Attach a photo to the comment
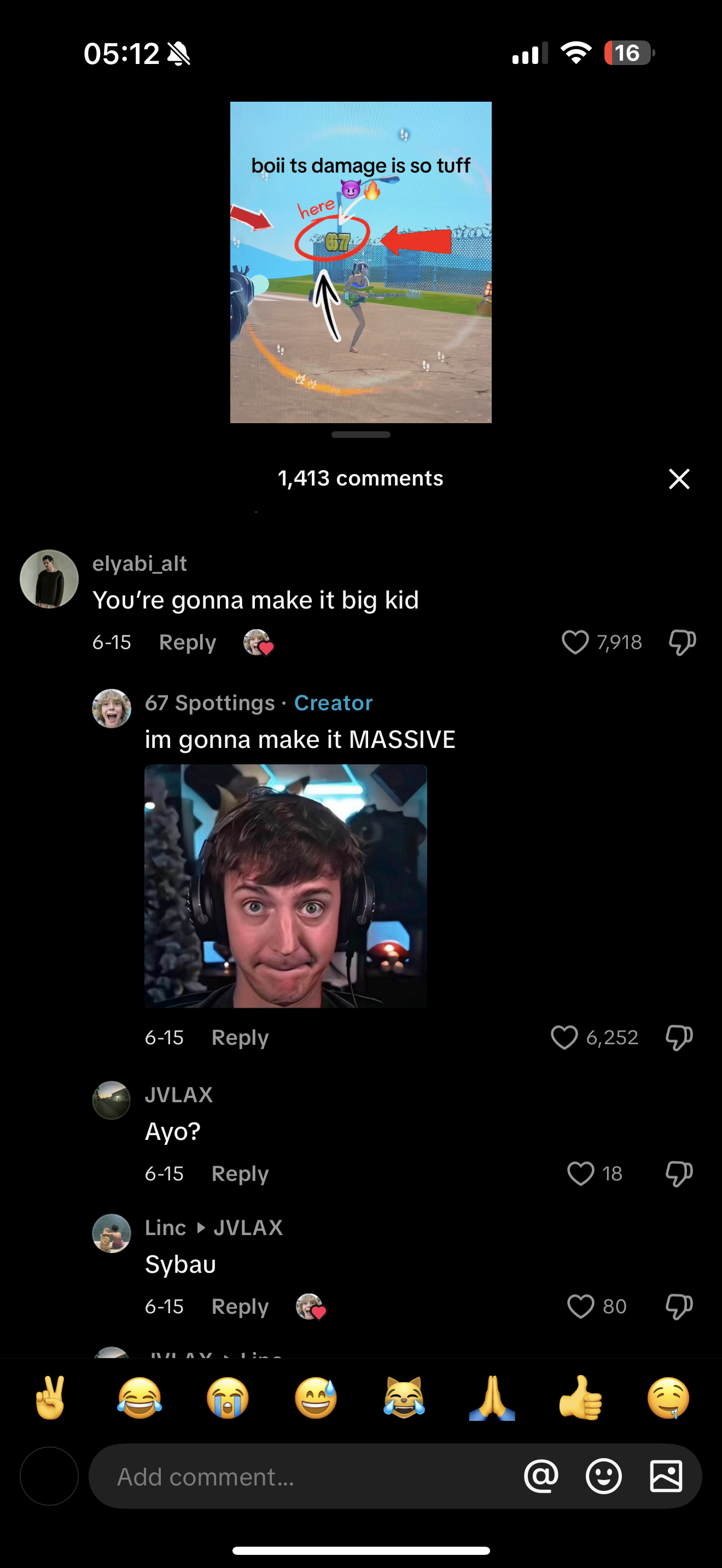Image resolution: width=722 pixels, height=1568 pixels. point(666,1476)
